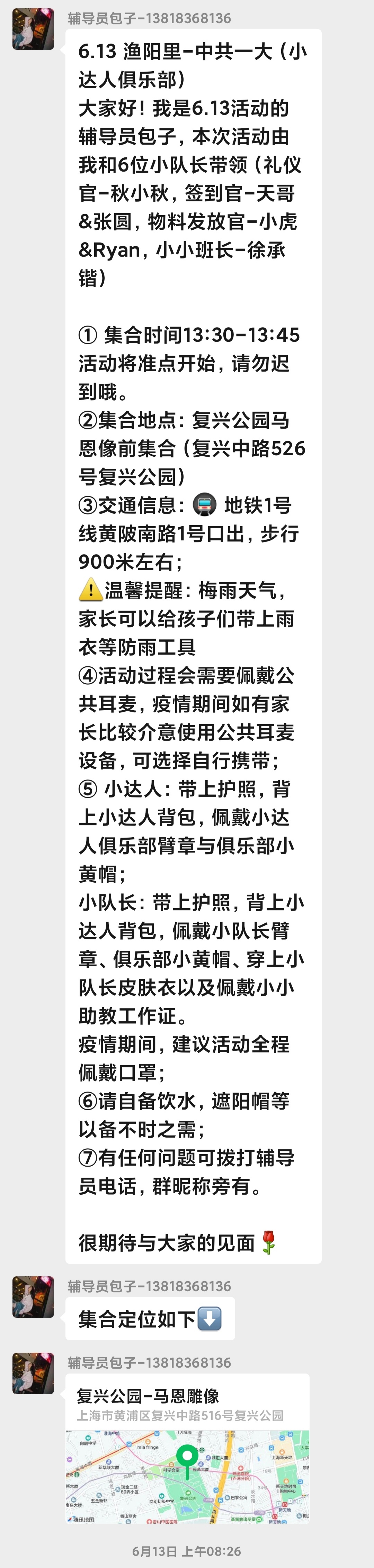The width and height of the screenshot is (374, 1568).
Task: Tap the avatar beside the 集合定位如下 message
Action: 33,1297
